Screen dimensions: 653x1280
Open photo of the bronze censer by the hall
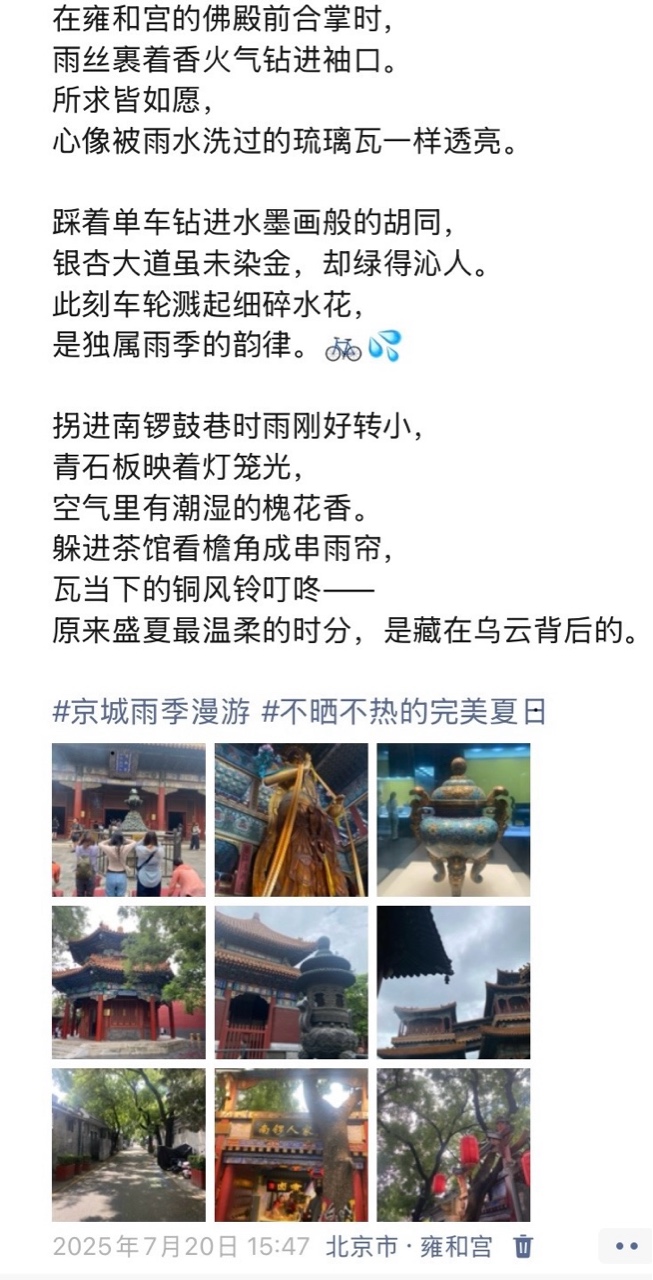coord(291,982)
